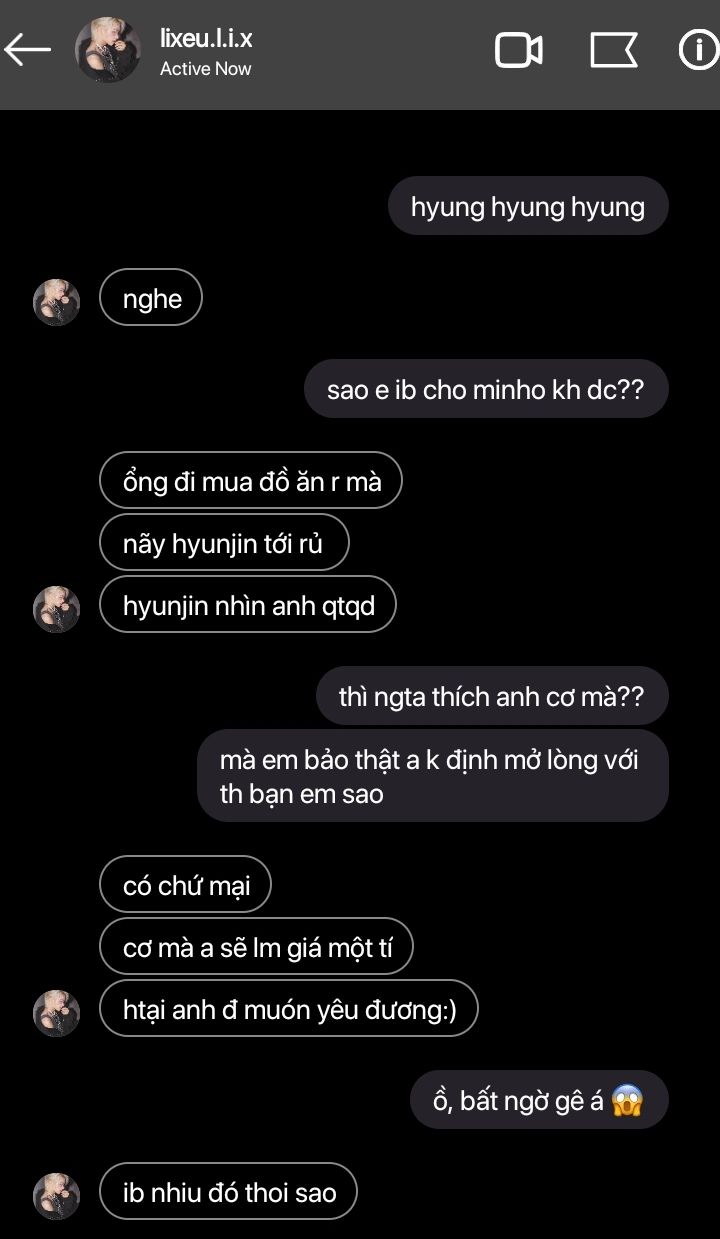This screenshot has height=1239, width=720.
Task: Open lixeu.l.i.x profile from header name
Action: [206, 38]
